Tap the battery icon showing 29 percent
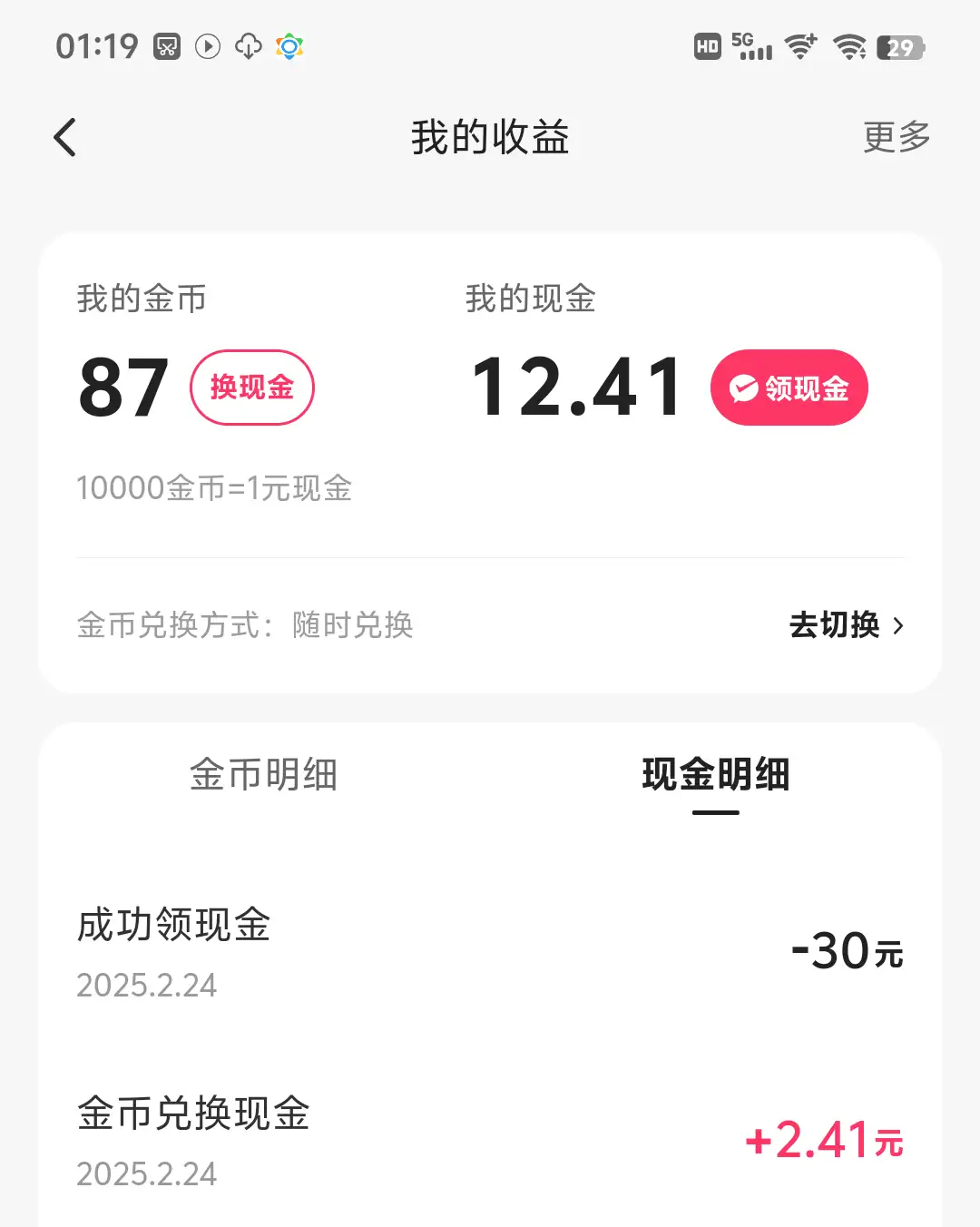Image resolution: width=980 pixels, height=1227 pixels. point(902,45)
